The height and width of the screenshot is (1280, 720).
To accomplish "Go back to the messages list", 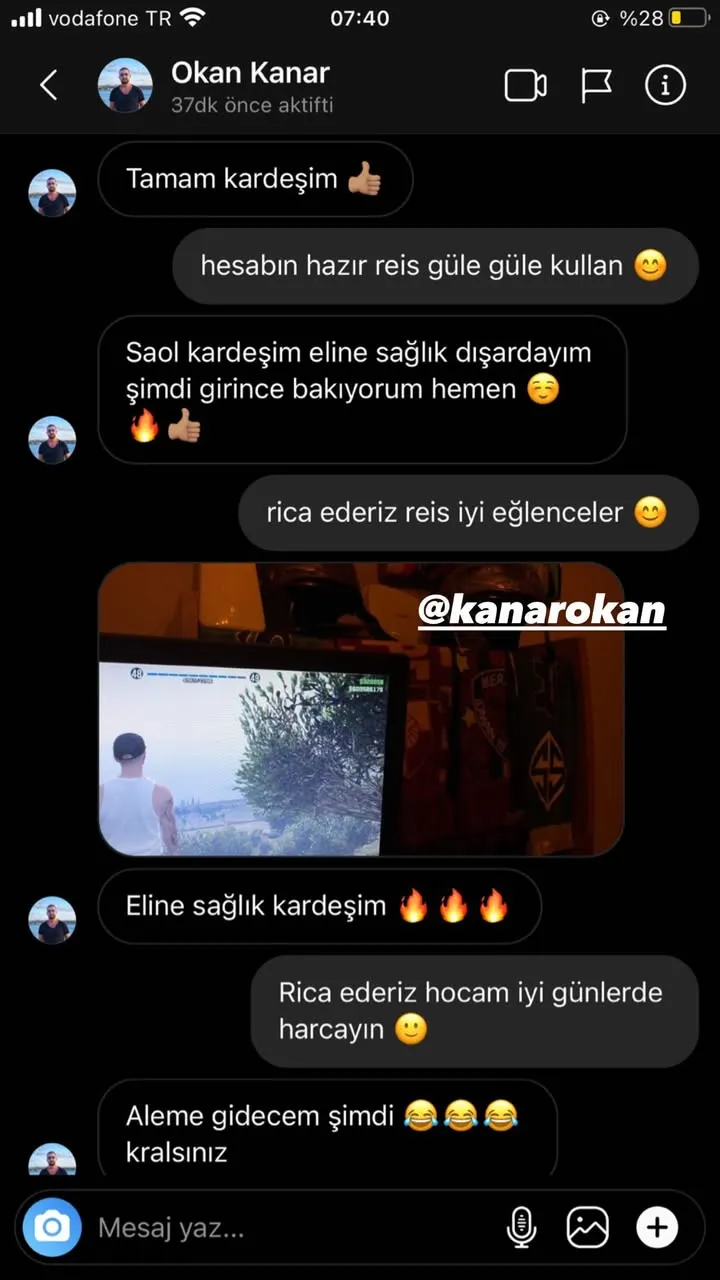I will tap(48, 86).
